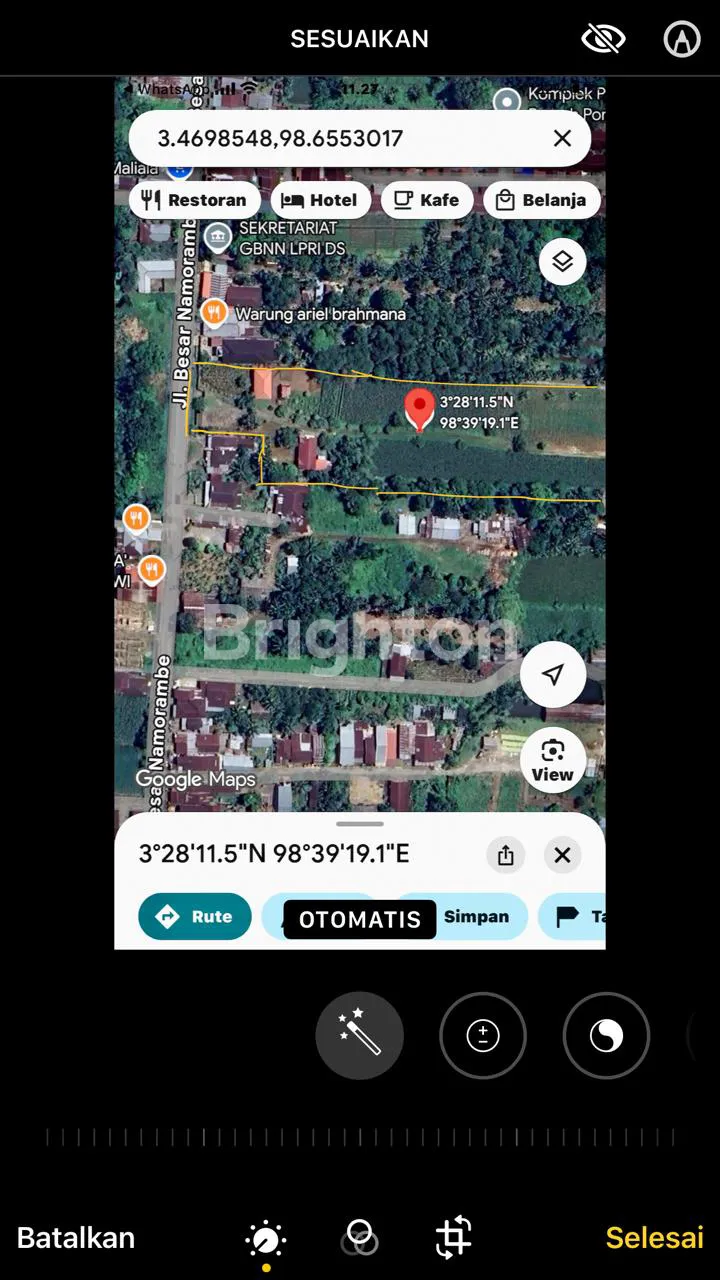Select the brilliance adjustment

pos(606,1036)
